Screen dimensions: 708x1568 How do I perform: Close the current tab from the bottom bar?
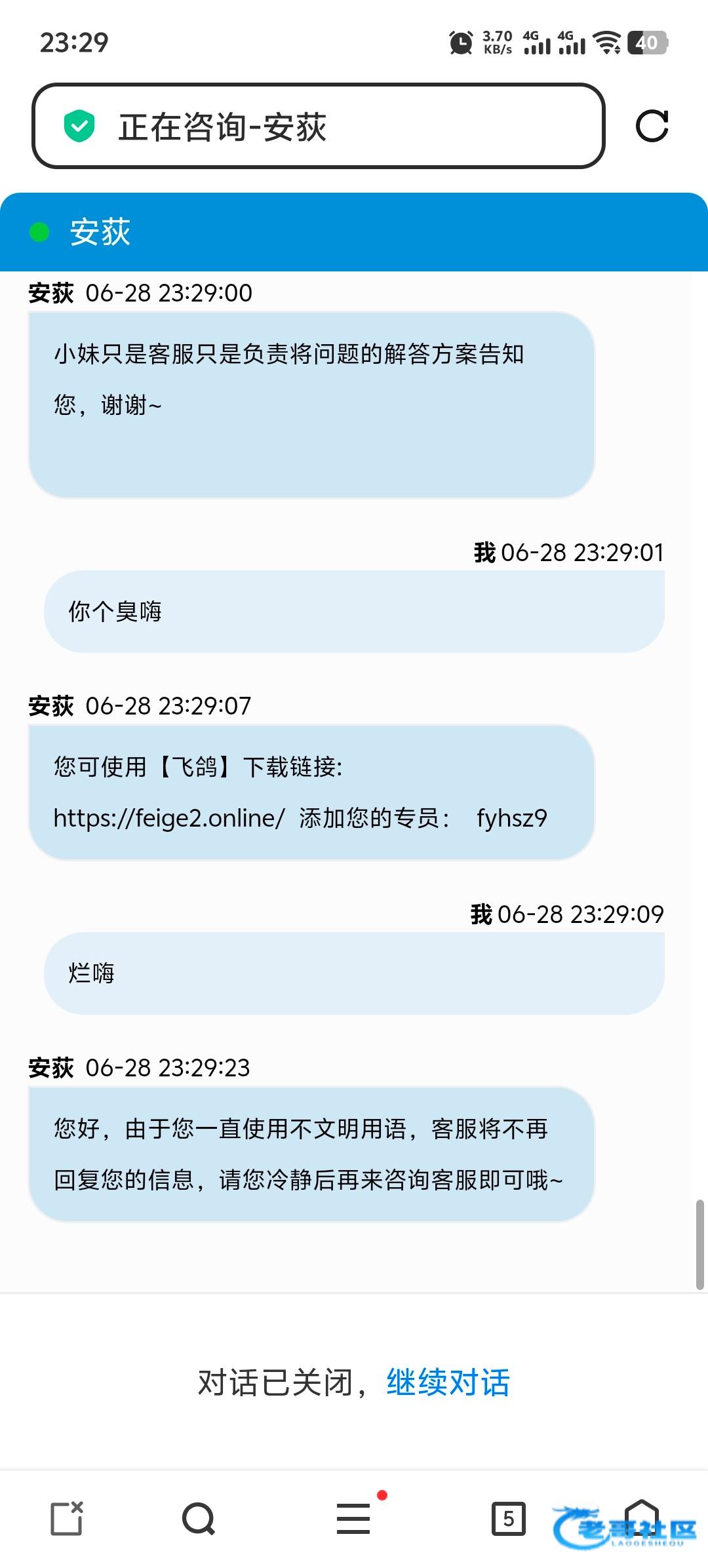point(67,1518)
